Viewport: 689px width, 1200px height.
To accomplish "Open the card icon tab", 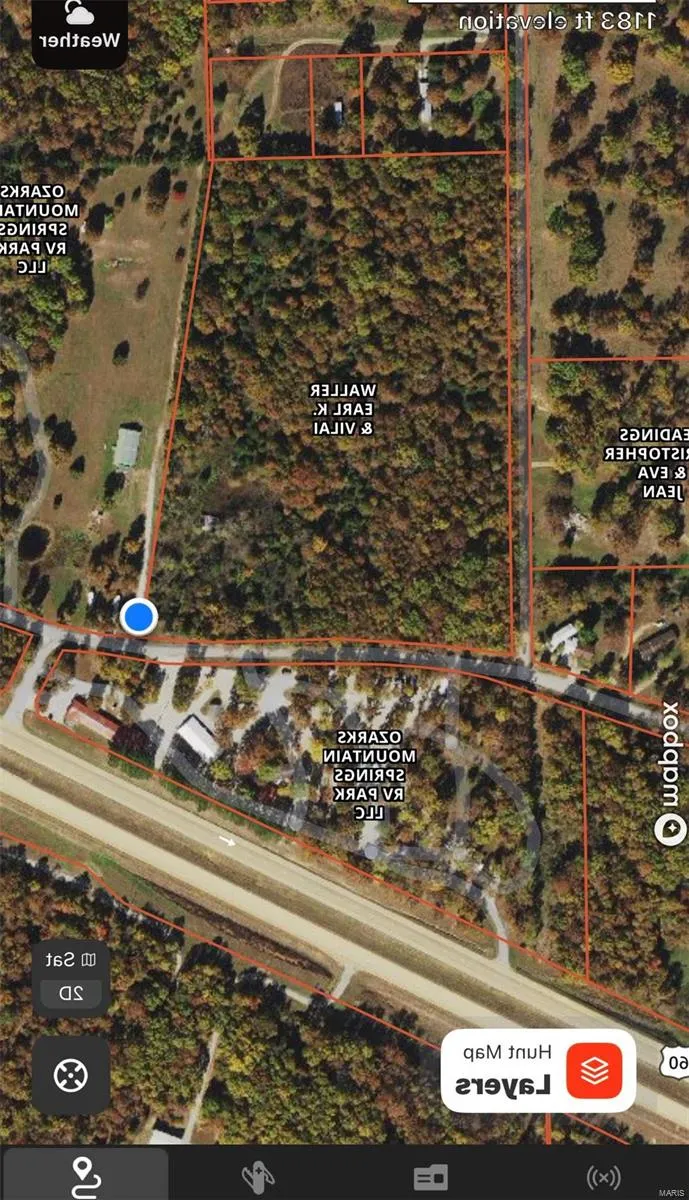I will pos(431,1177).
